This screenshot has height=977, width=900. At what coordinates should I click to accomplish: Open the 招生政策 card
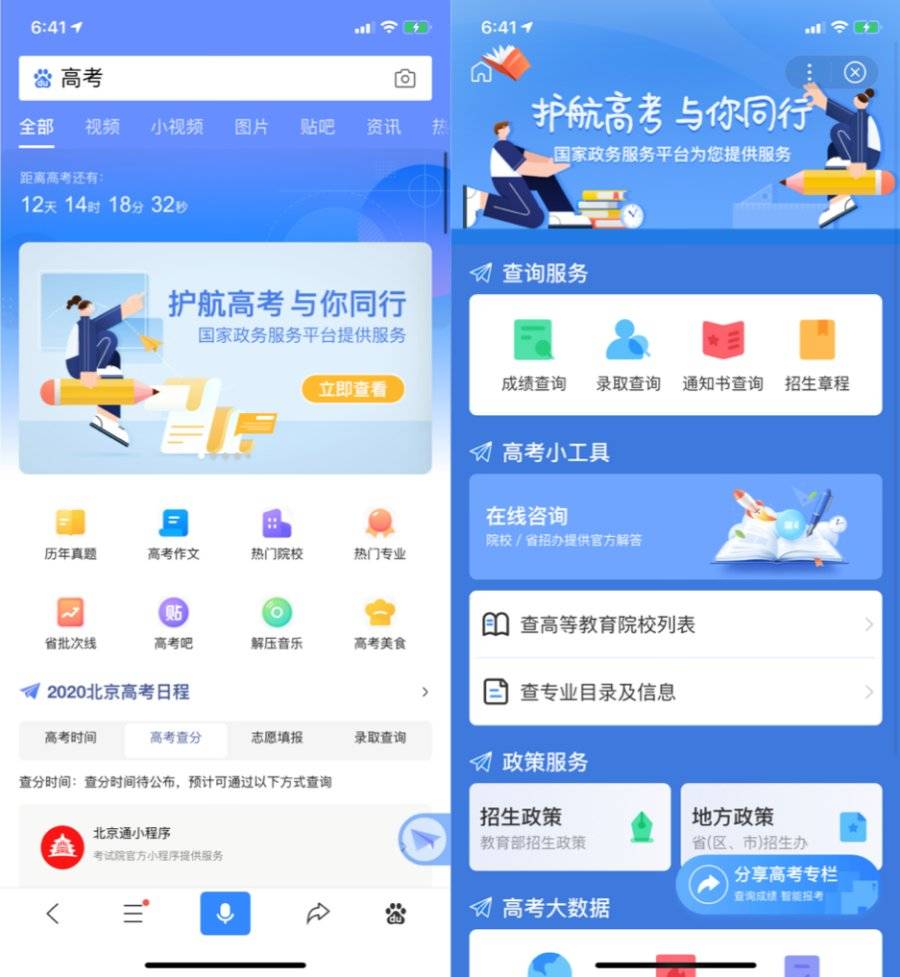click(570, 827)
